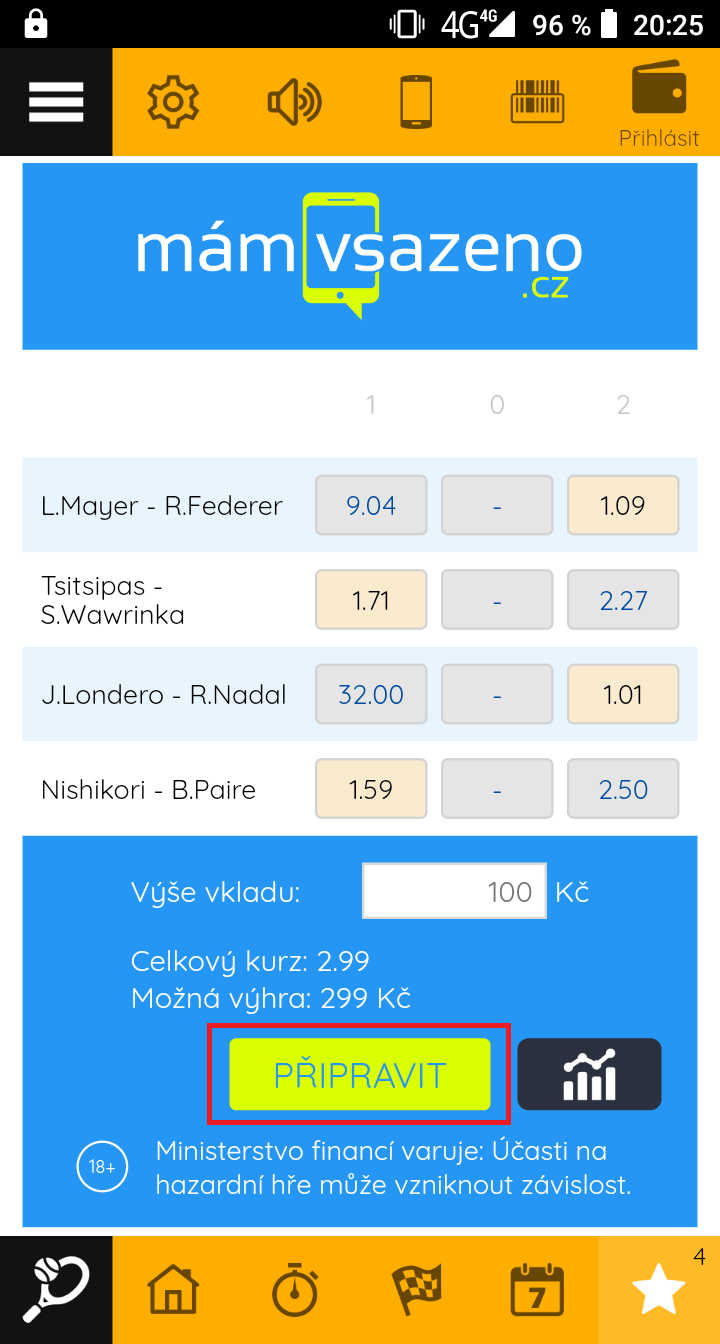This screenshot has height=1344, width=720.
Task: Tap the smartphone icon in top bar
Action: [416, 102]
